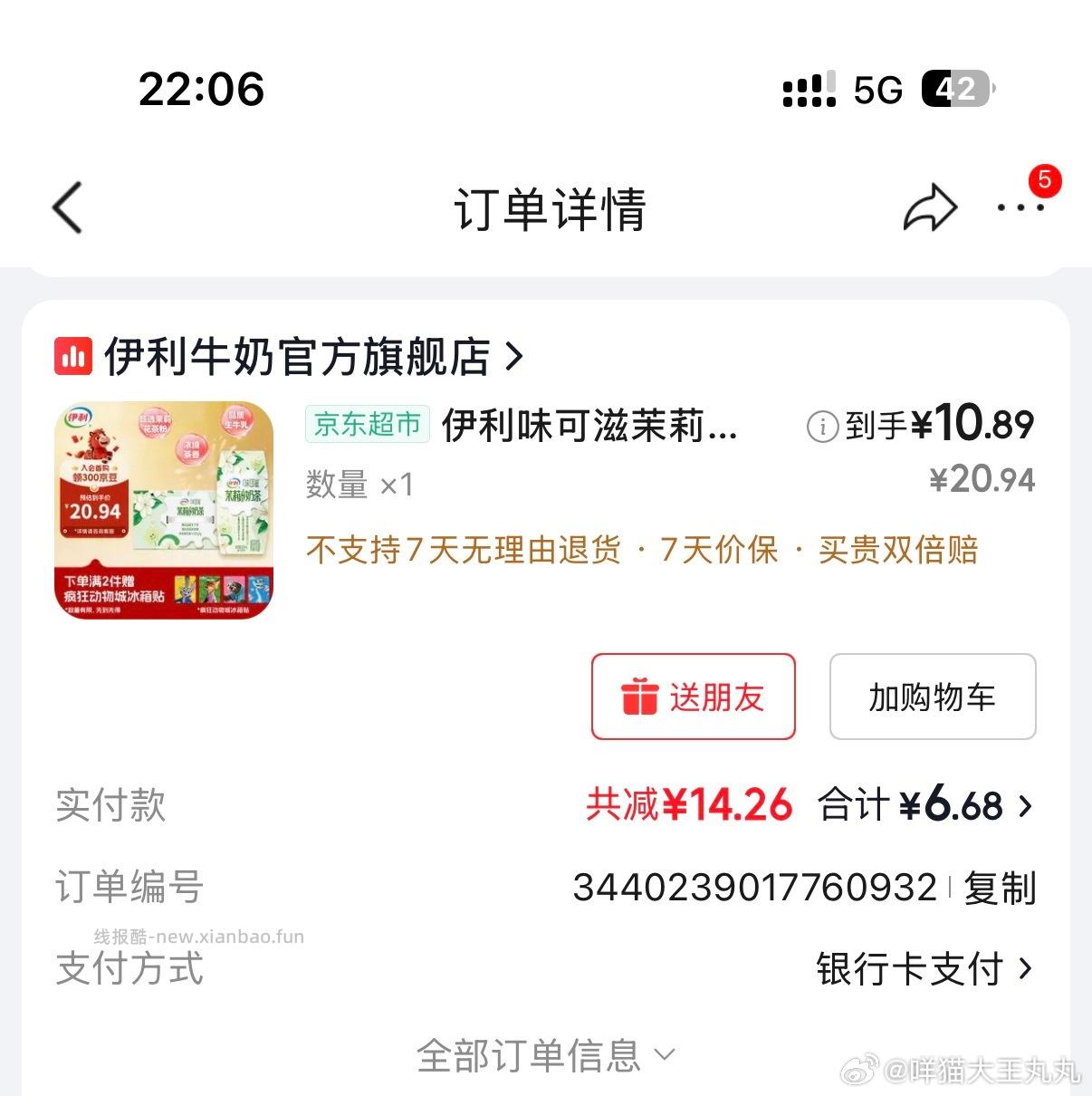Select the 京东超市 store tag
Viewport: 1092px width, 1096px height.
pos(366,425)
